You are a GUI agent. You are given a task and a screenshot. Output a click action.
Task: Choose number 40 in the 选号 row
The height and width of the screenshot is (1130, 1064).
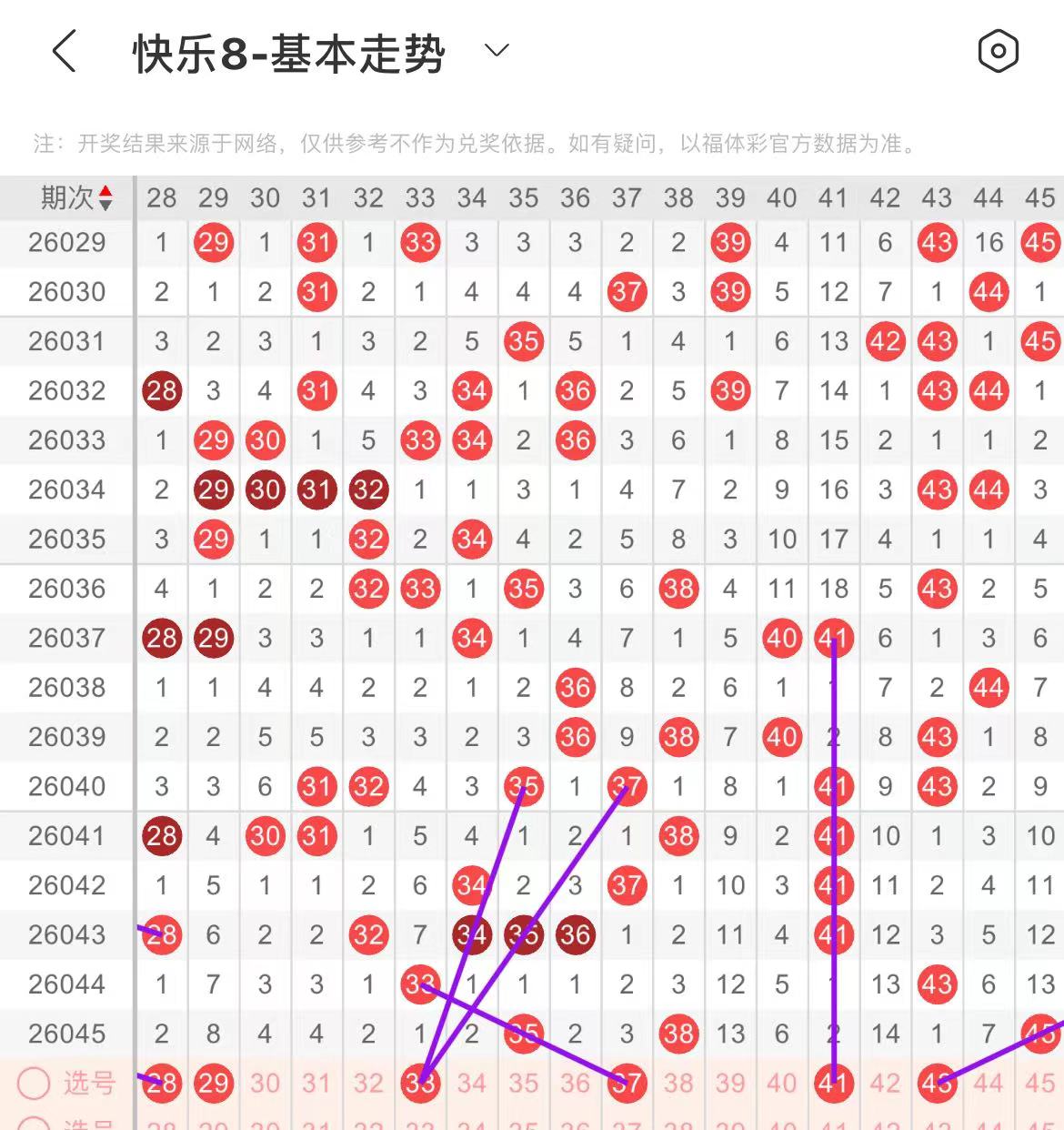782,1083
